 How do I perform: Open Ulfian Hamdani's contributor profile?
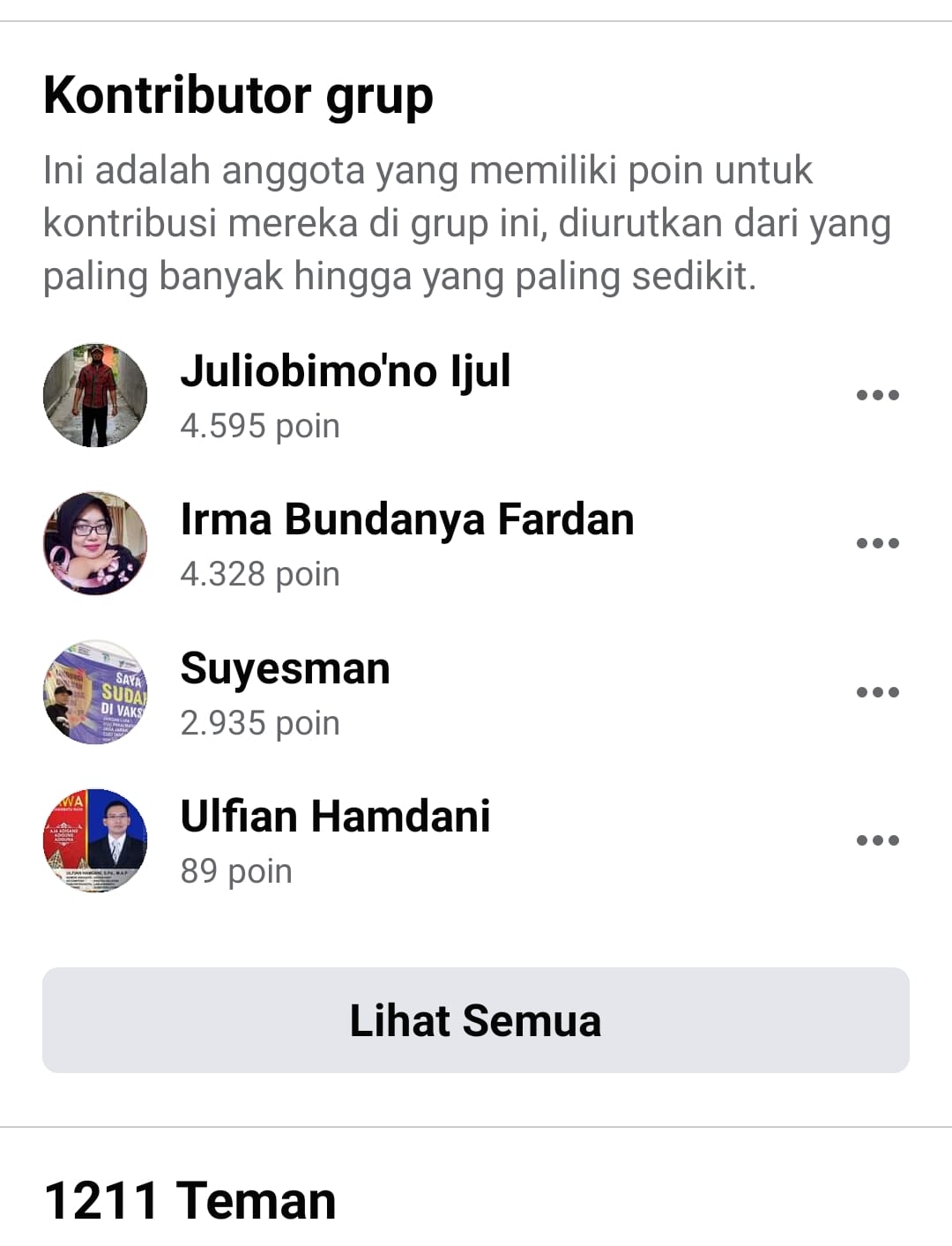(x=335, y=817)
